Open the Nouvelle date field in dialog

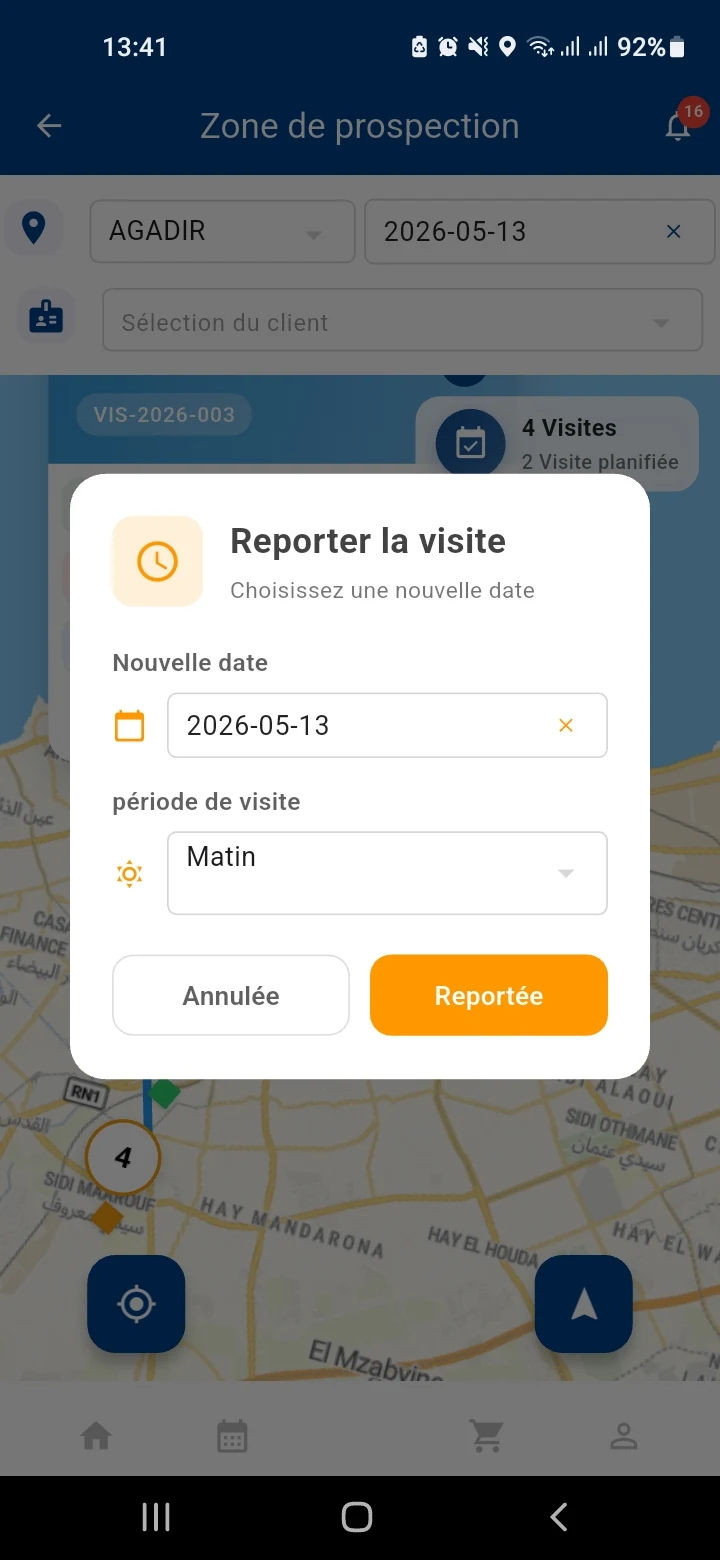click(387, 725)
